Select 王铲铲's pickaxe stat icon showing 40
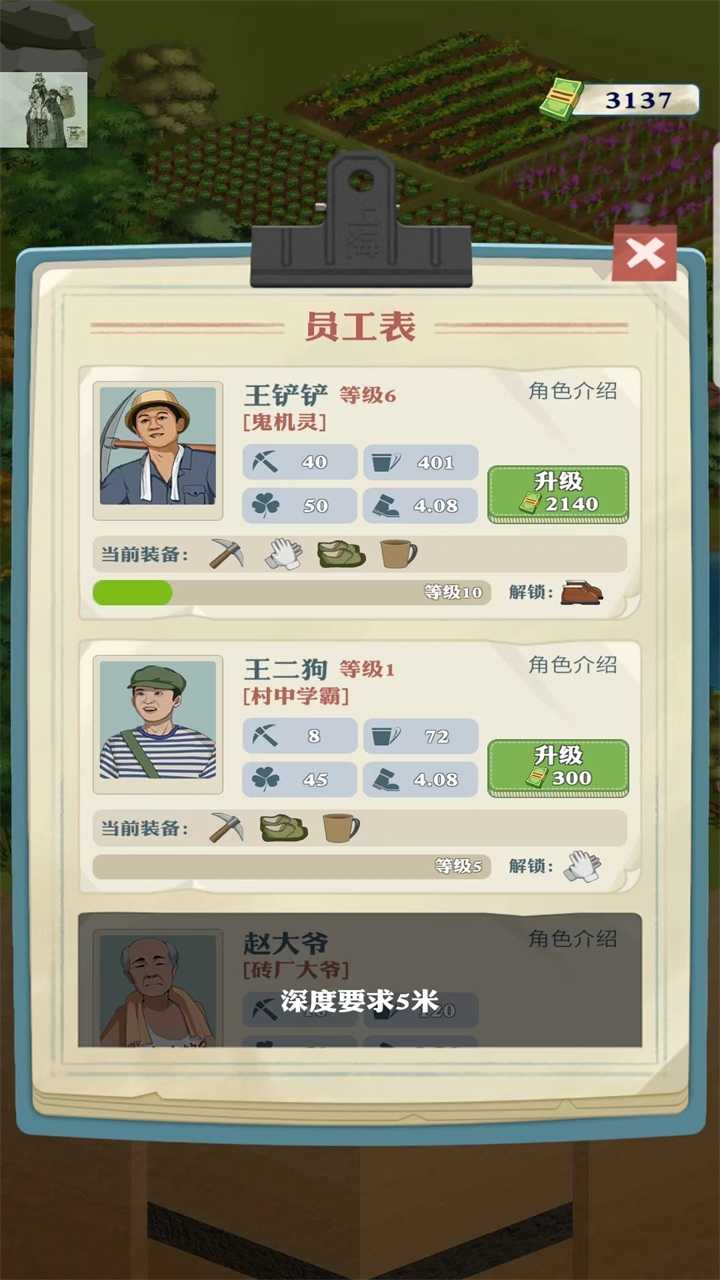Image resolution: width=720 pixels, height=1280 pixels. click(x=264, y=462)
